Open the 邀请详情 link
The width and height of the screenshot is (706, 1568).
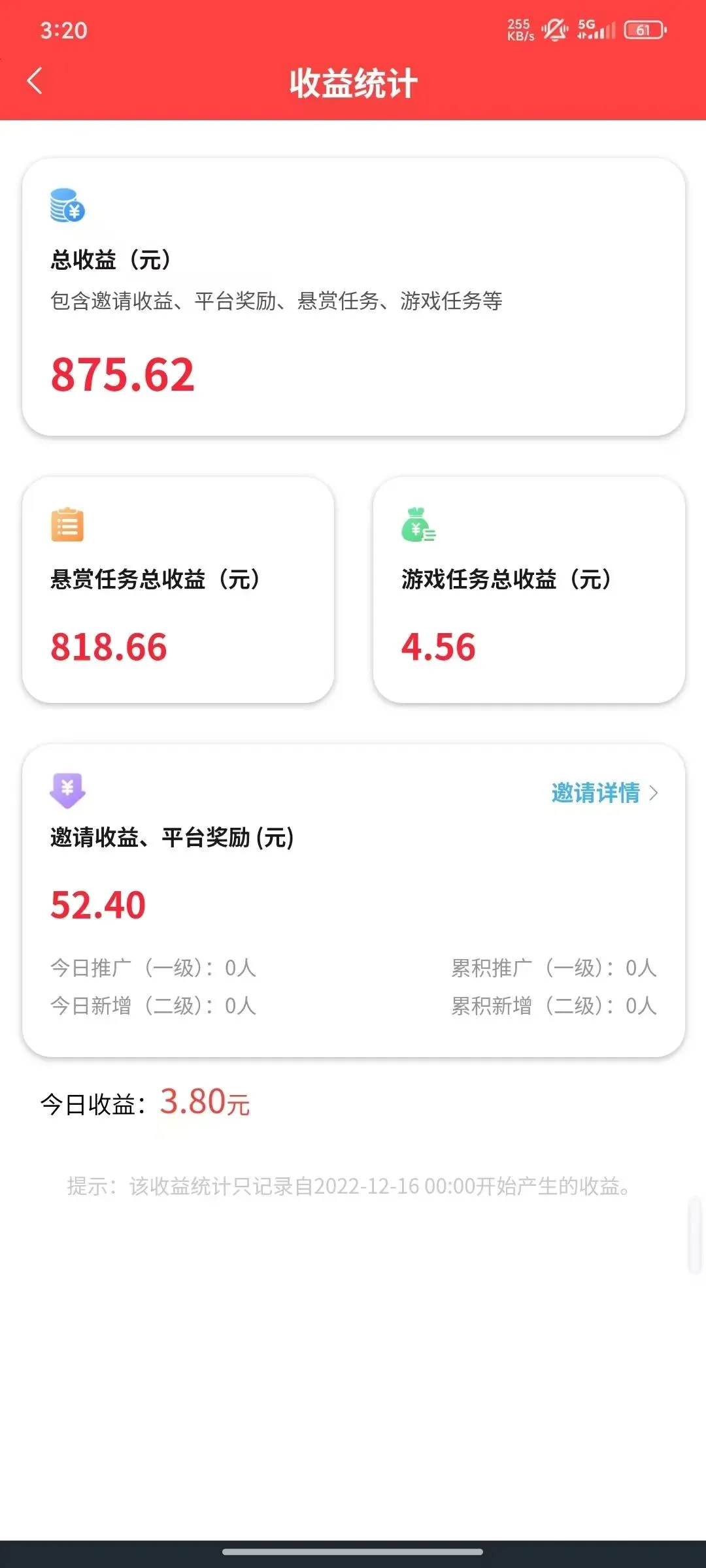pyautogui.click(x=605, y=792)
